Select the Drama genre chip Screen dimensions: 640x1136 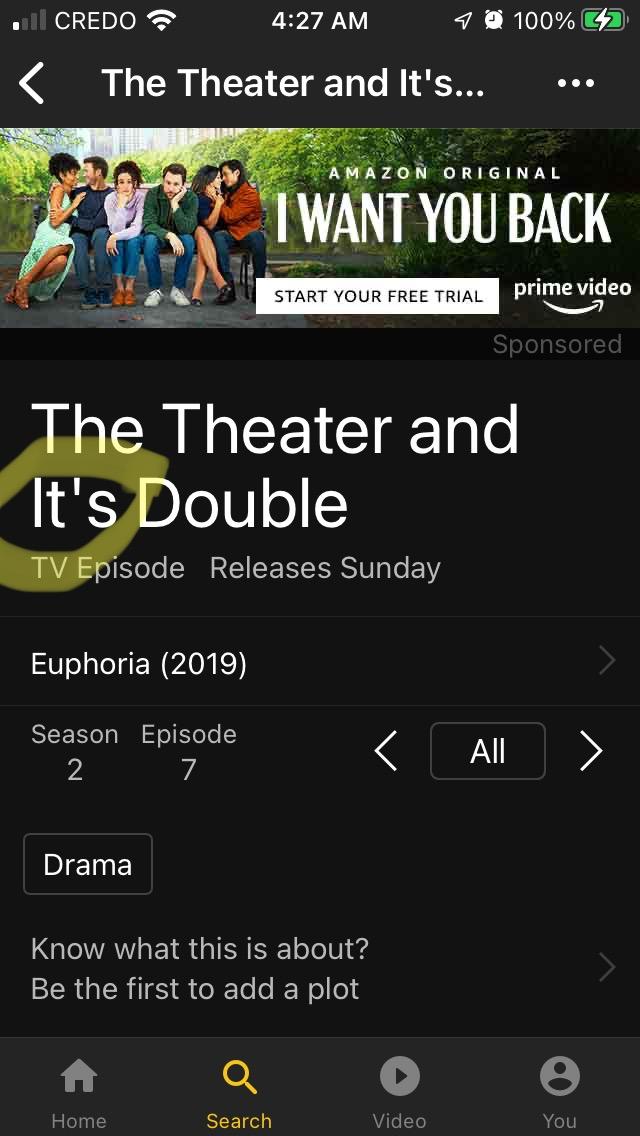coord(88,864)
